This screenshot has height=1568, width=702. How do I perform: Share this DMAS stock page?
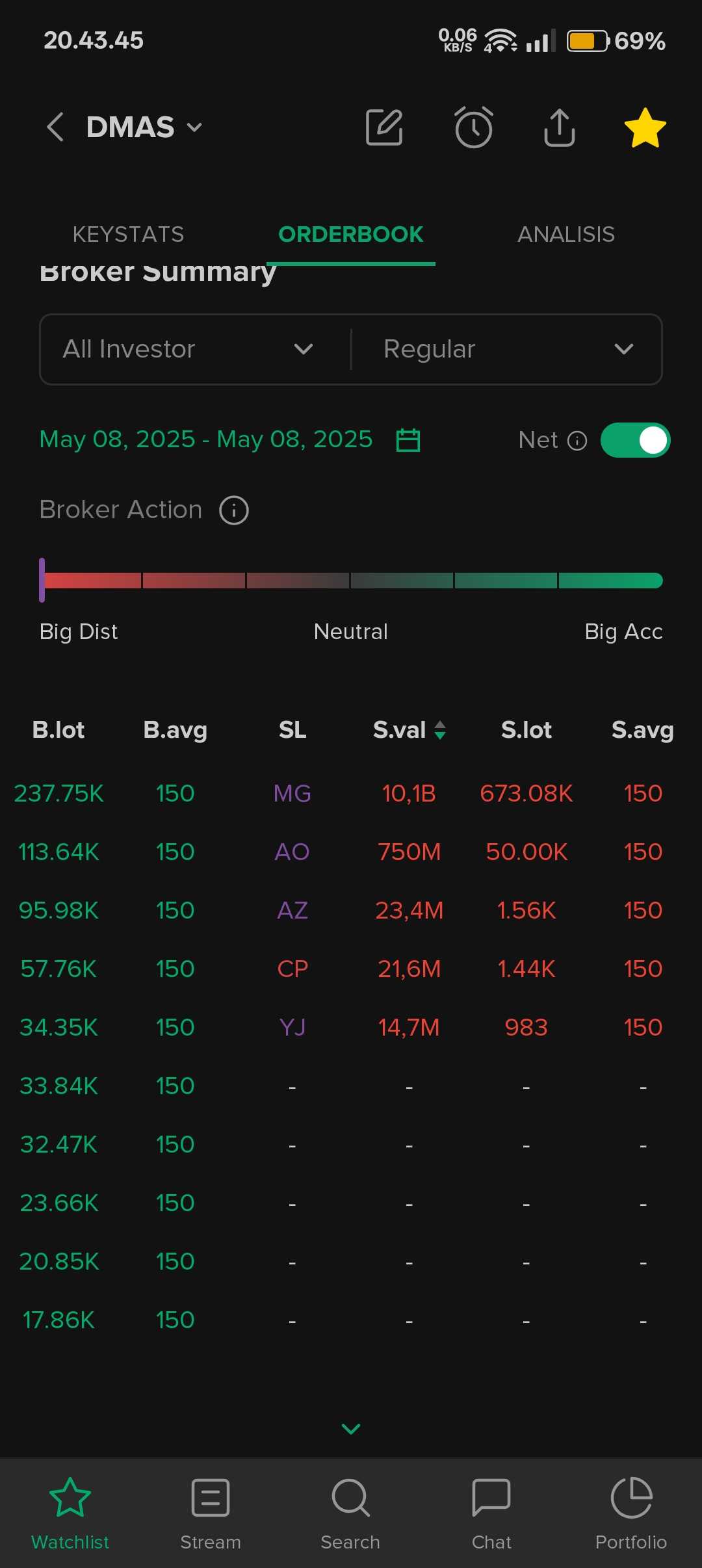click(x=559, y=127)
